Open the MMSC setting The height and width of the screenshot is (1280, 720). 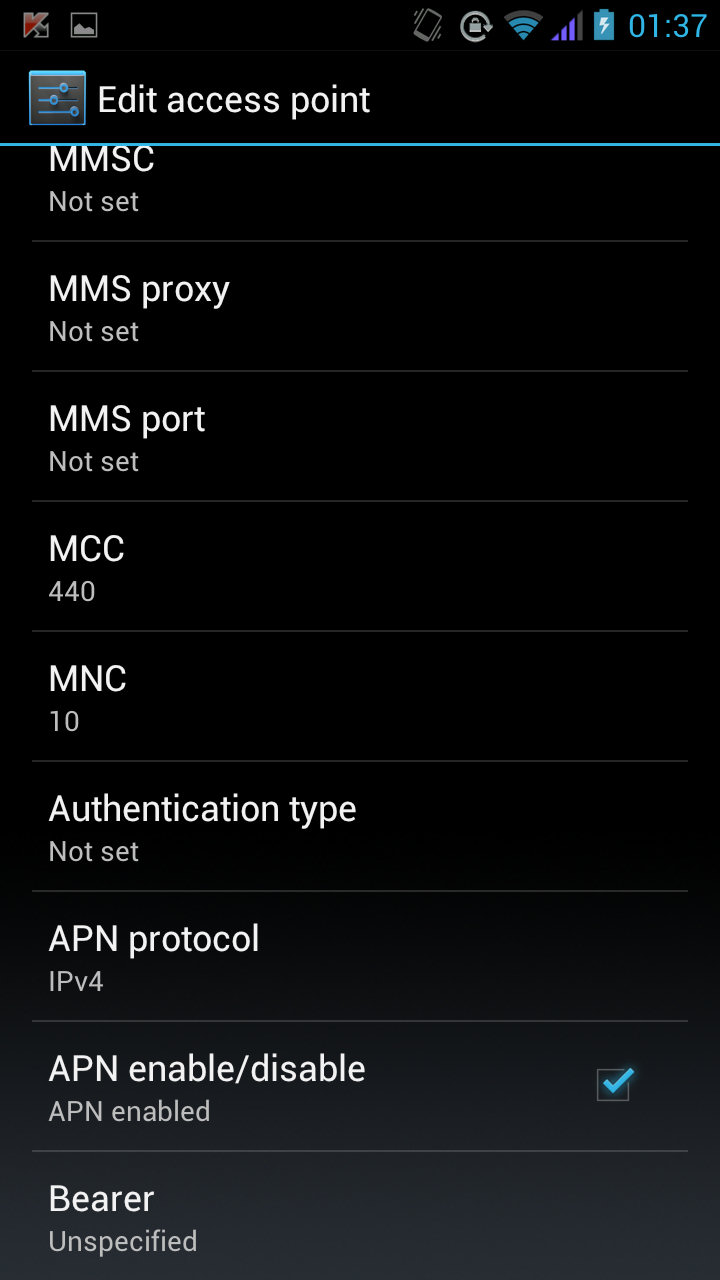coord(360,194)
